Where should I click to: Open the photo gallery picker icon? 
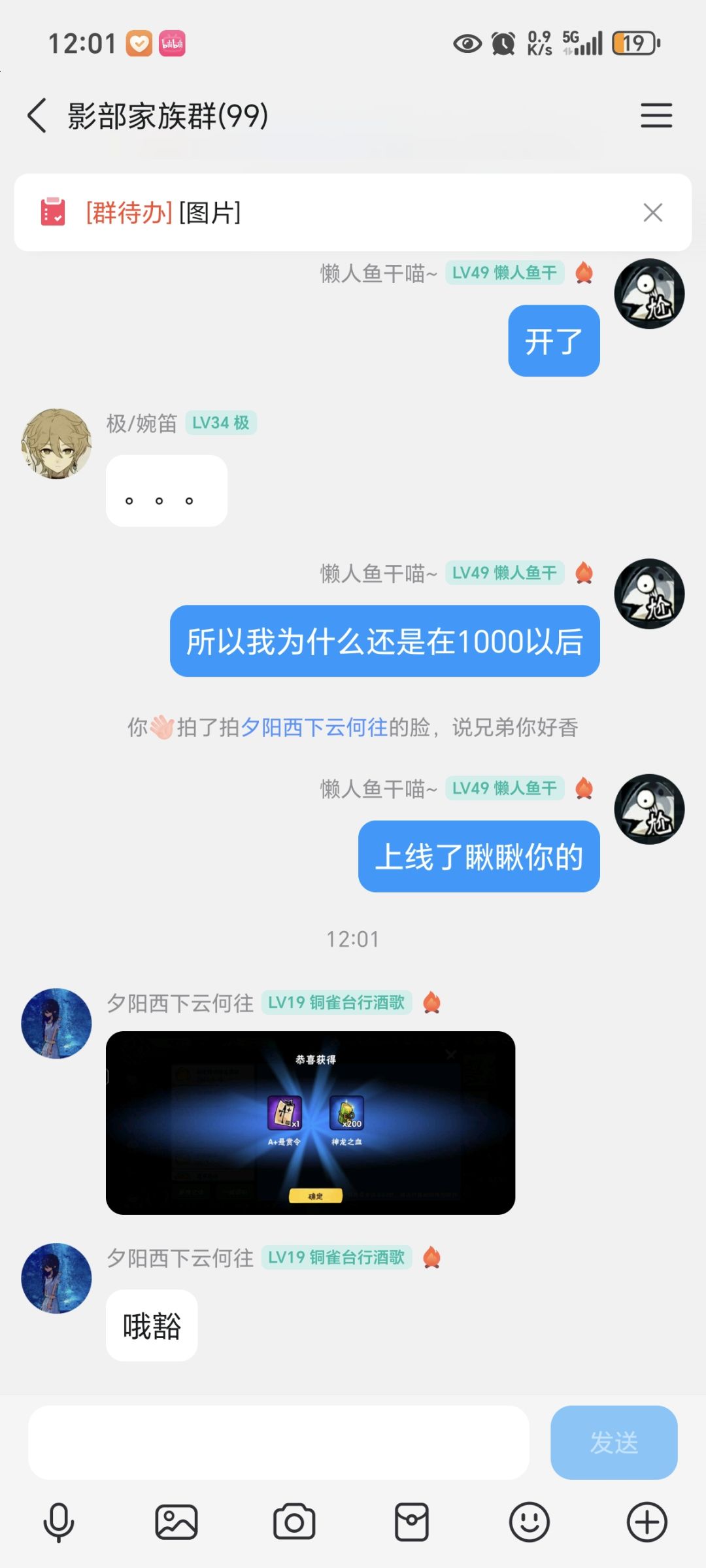coord(176,1522)
